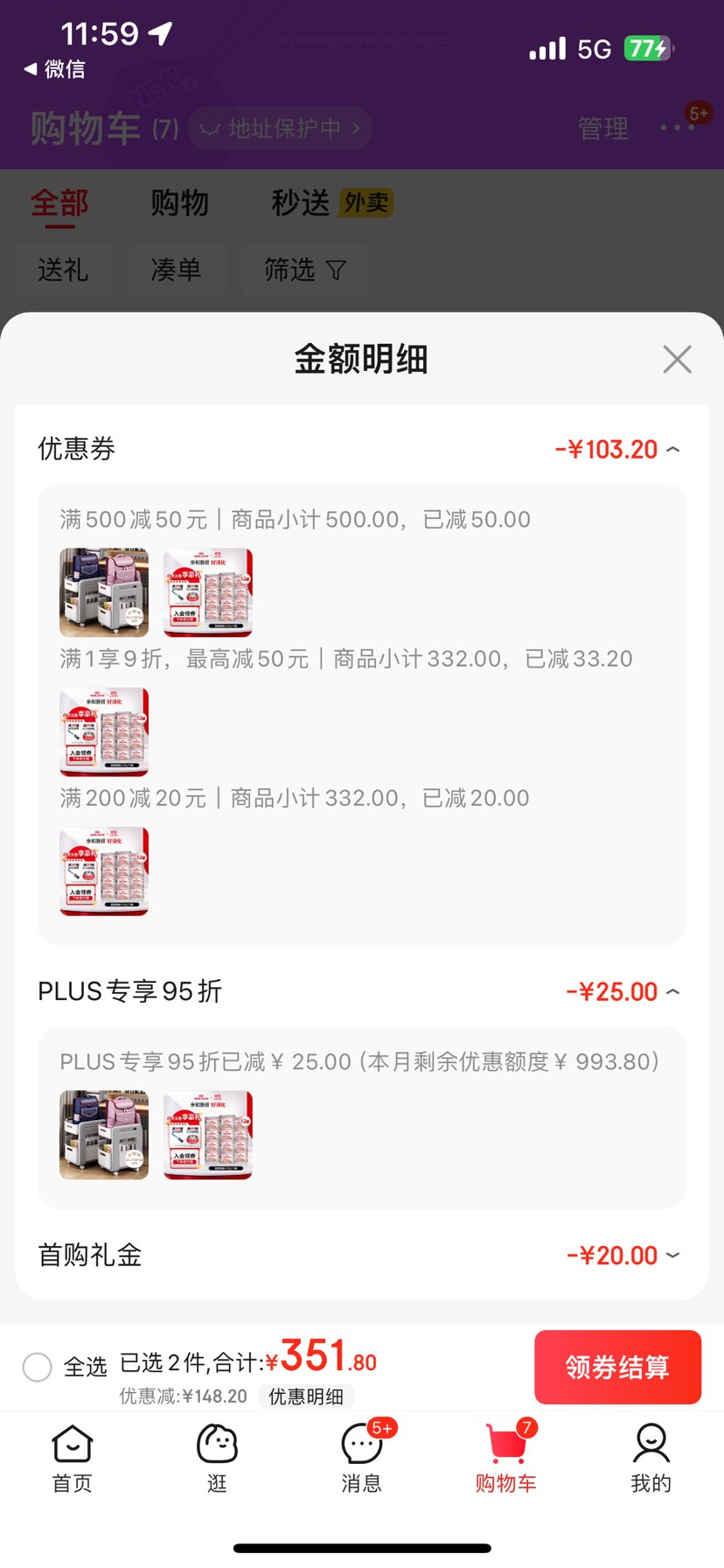
Task: Close the 金额明细 panel
Action: coord(677,360)
